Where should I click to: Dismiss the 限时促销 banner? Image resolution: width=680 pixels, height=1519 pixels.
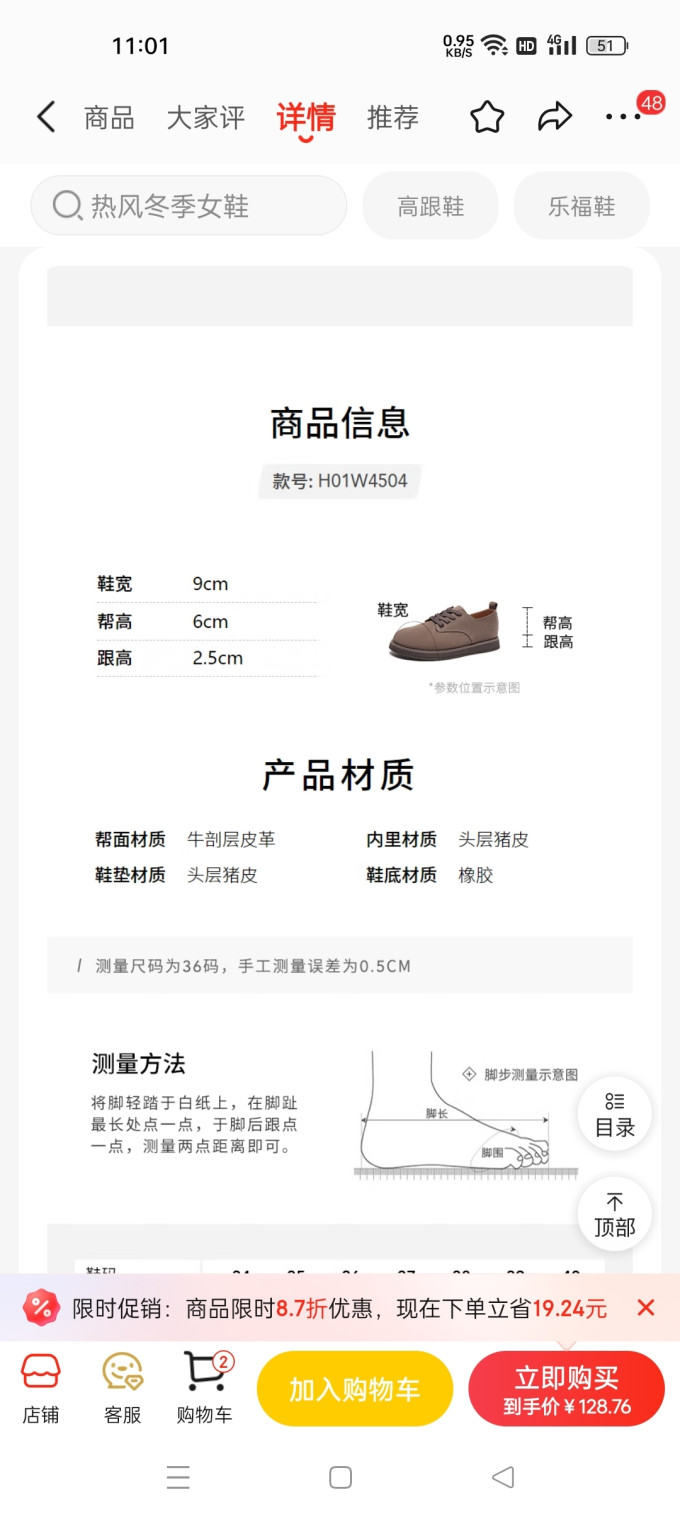pyautogui.click(x=646, y=1307)
